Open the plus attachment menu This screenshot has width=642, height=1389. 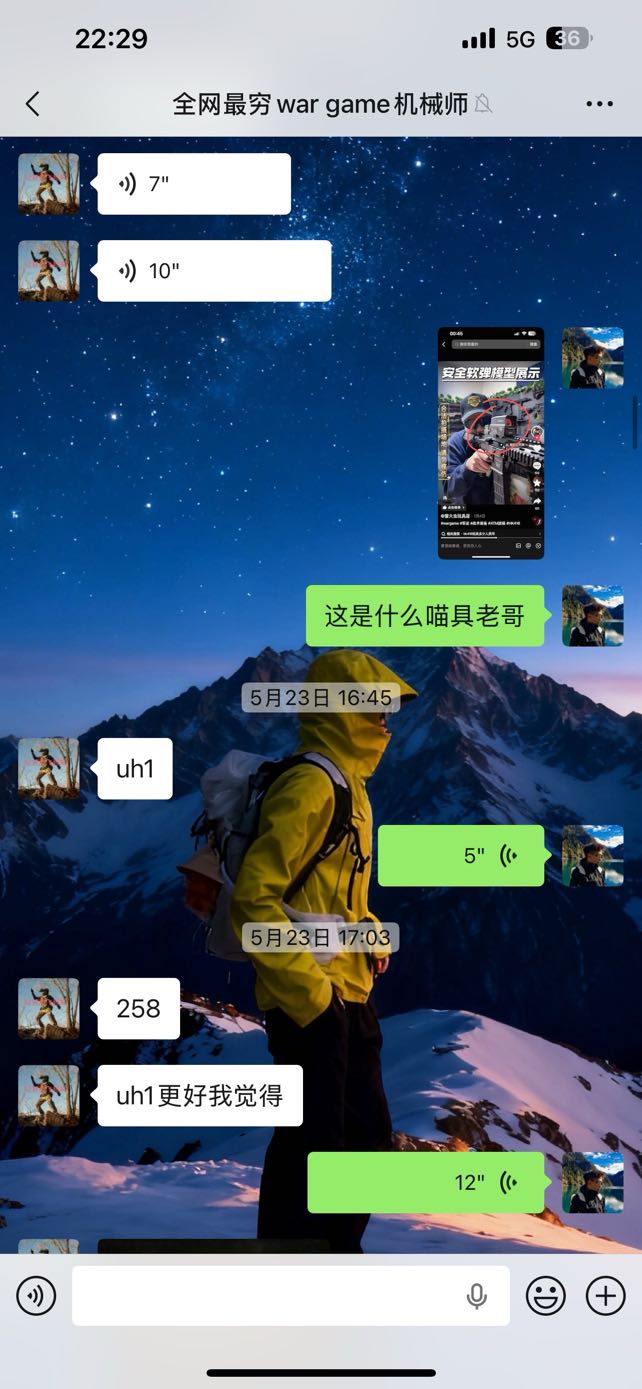tap(605, 1297)
